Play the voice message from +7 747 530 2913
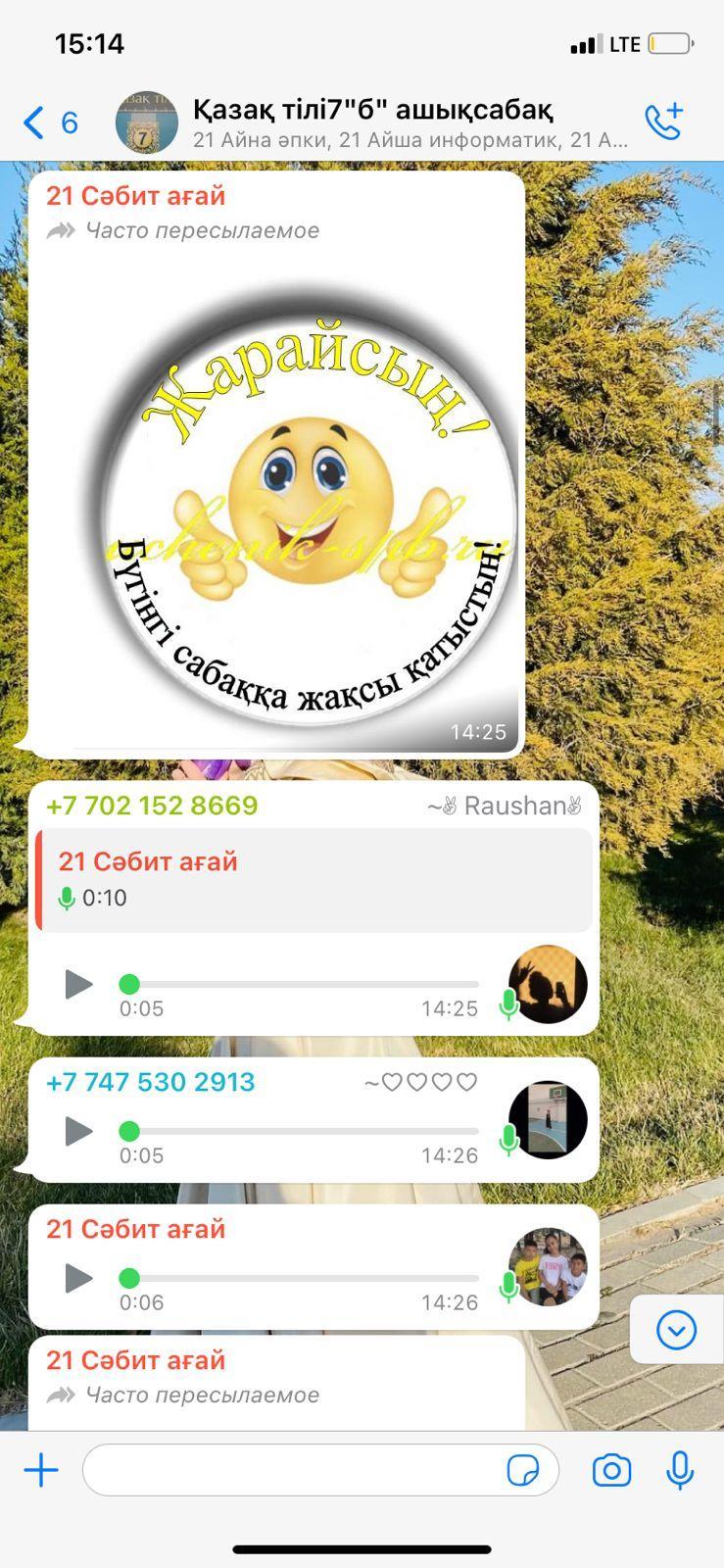The image size is (724, 1568). click(x=78, y=1131)
